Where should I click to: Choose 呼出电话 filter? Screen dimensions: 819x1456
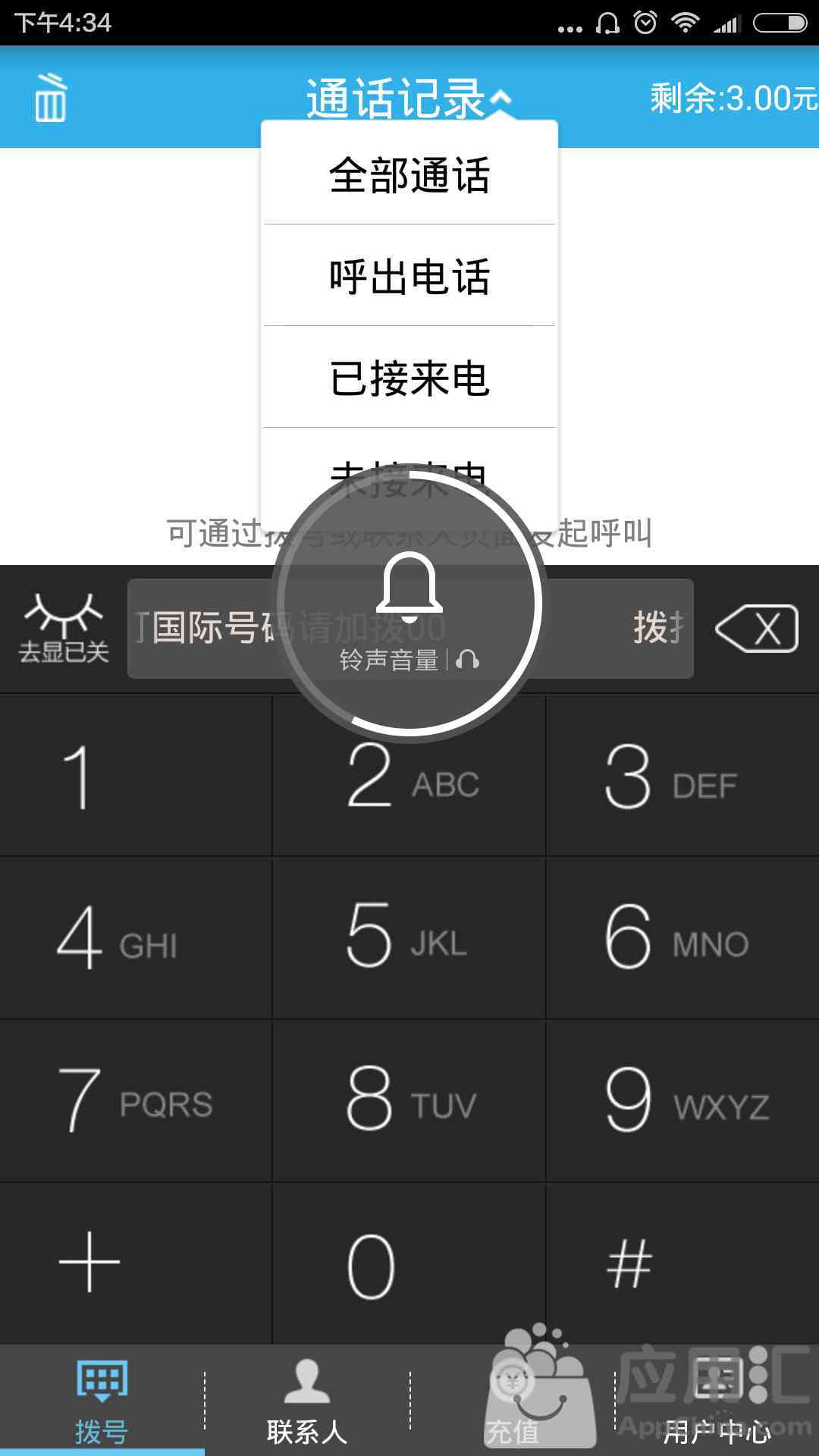tap(409, 276)
